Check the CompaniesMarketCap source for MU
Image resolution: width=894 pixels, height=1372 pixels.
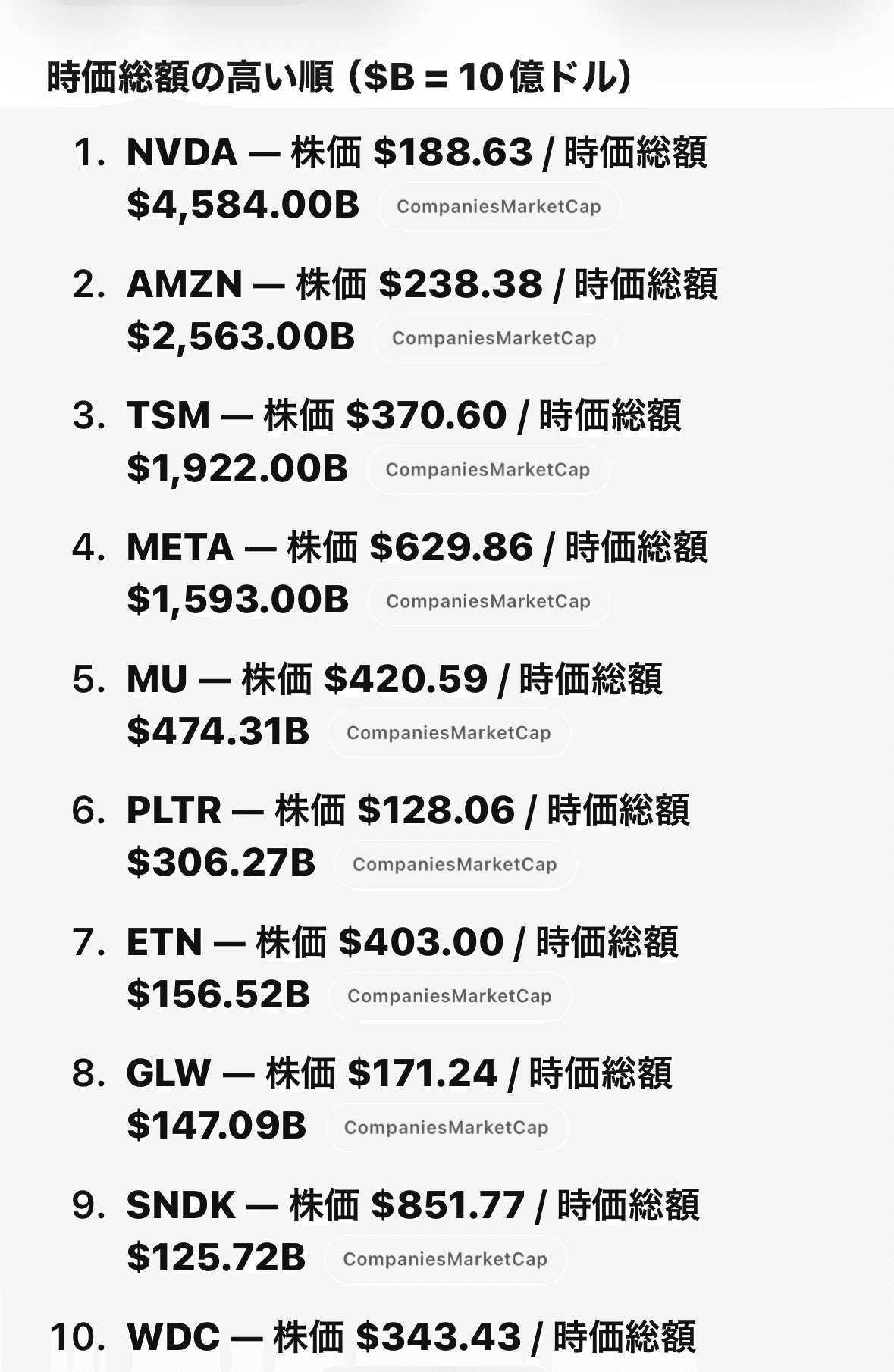click(x=449, y=733)
